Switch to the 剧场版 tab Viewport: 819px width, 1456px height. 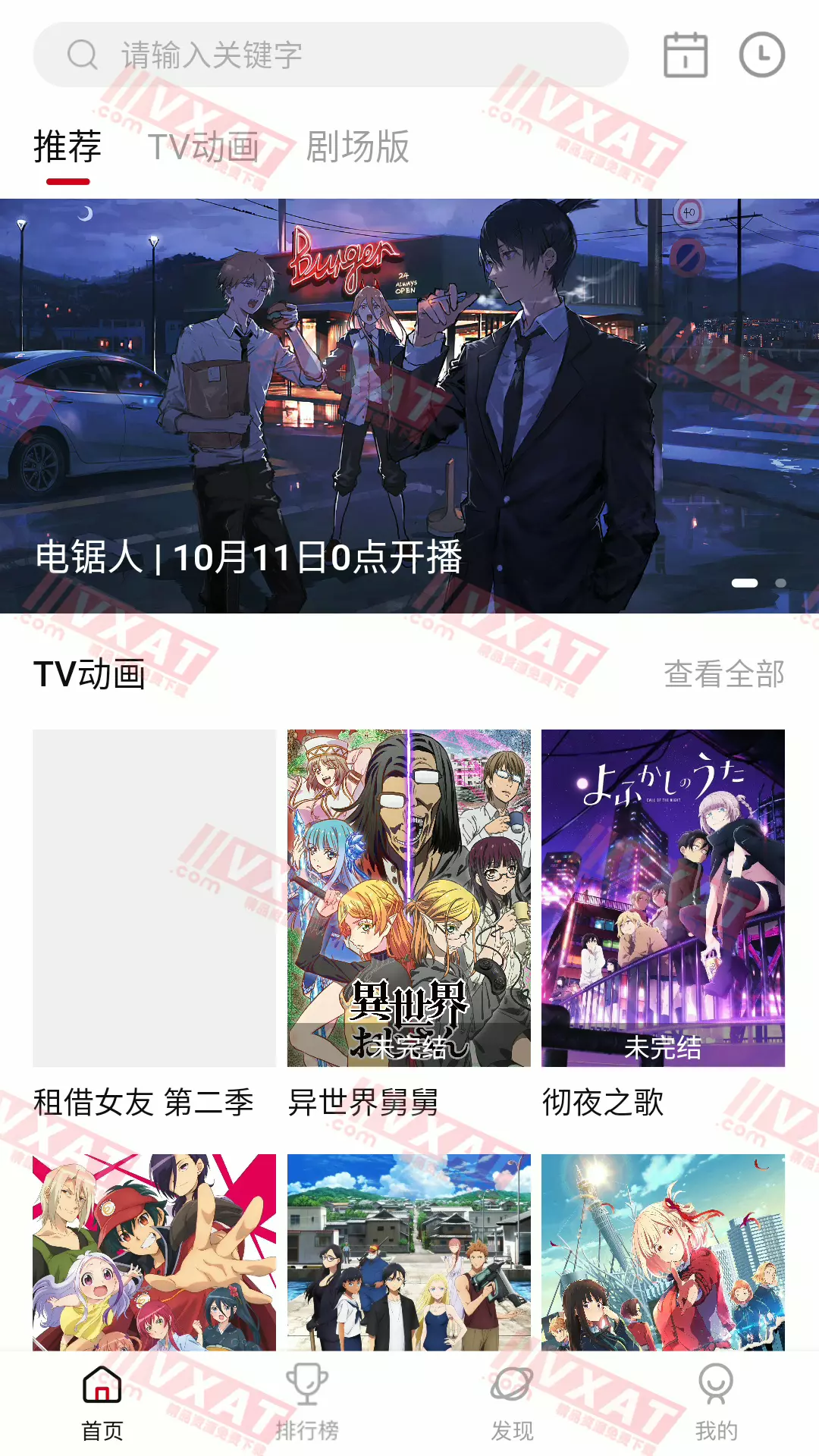point(358,149)
